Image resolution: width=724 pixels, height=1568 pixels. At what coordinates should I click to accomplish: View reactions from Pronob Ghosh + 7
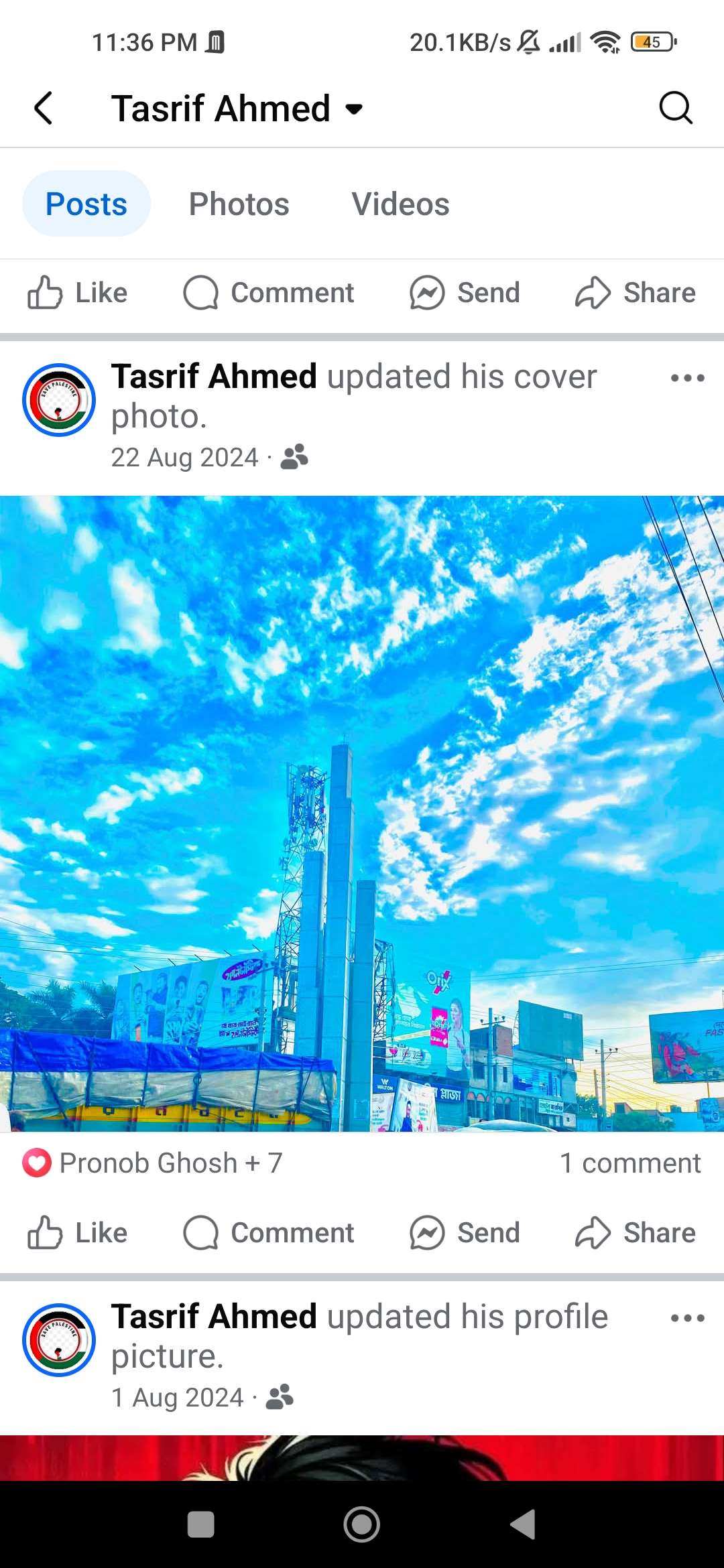[x=152, y=1163]
